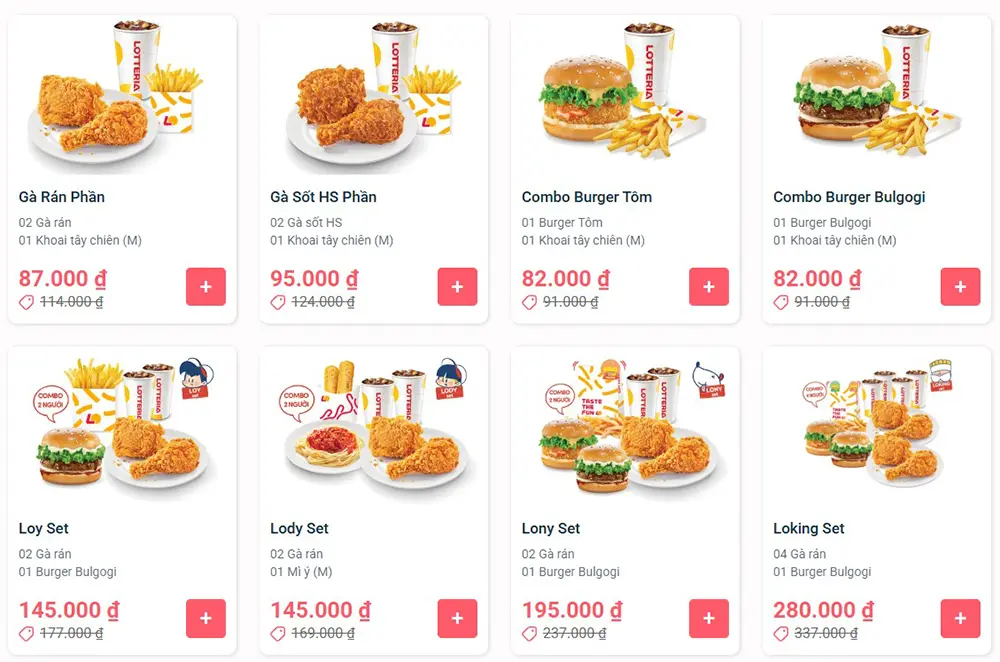Add Lony Set to cart
1000x662 pixels.
pyautogui.click(x=709, y=618)
